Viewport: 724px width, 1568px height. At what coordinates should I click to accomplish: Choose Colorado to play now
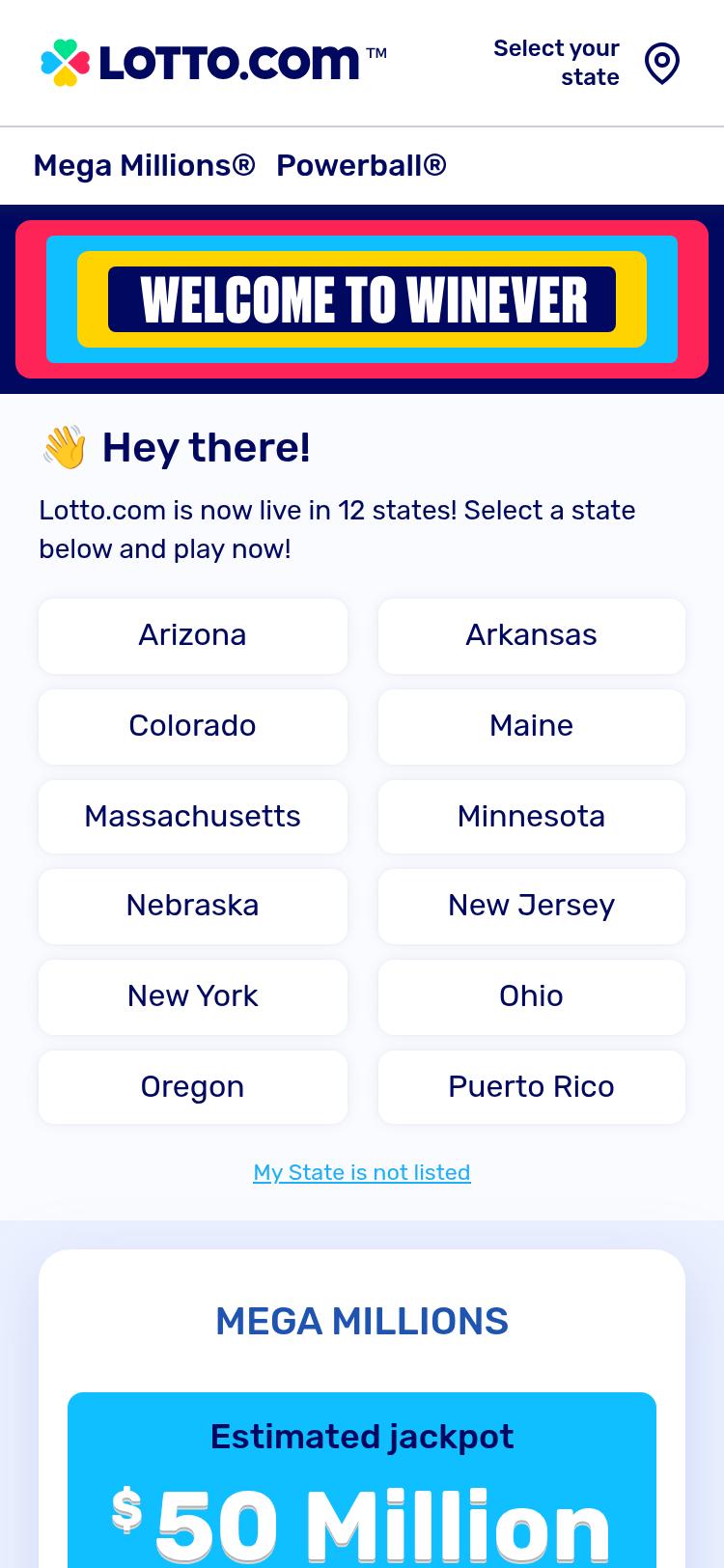(193, 726)
